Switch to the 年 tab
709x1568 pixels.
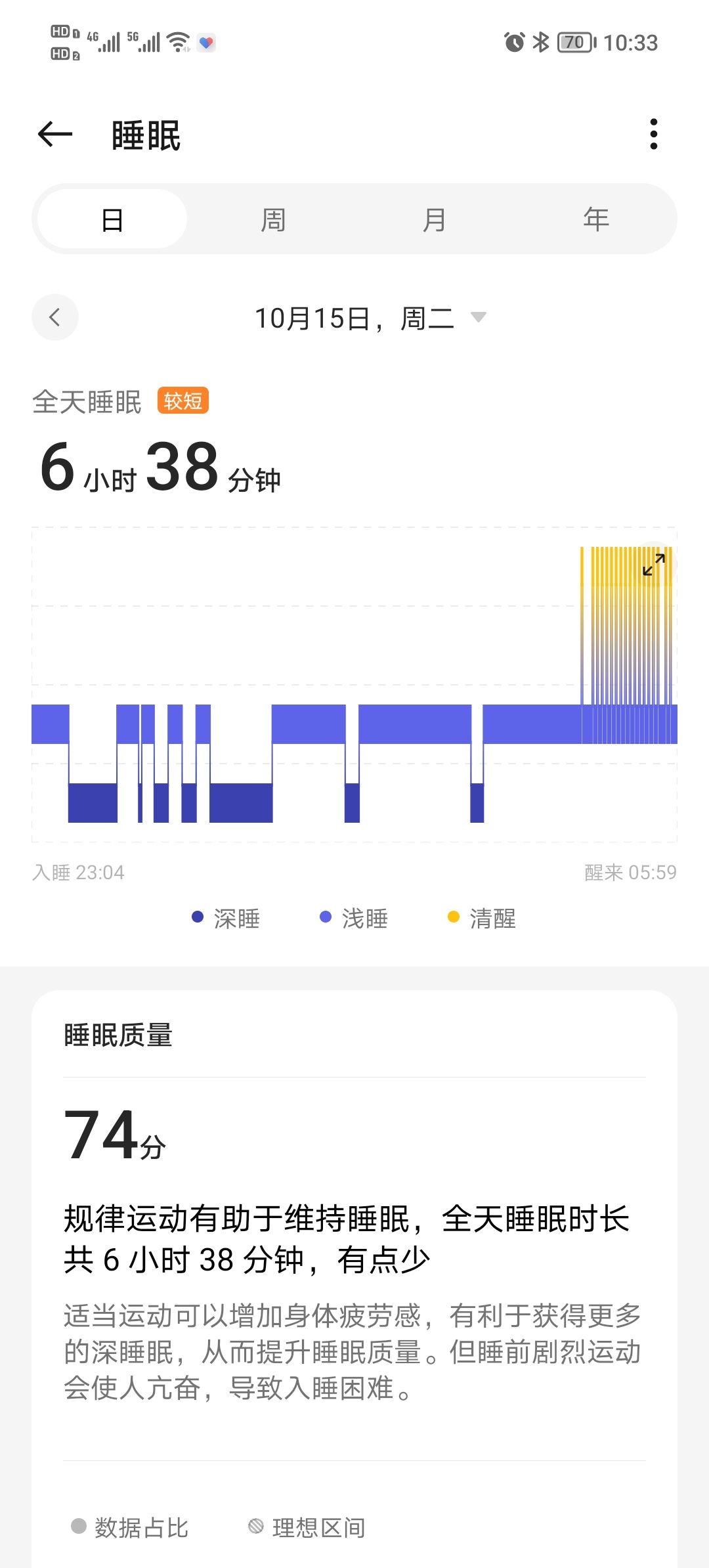click(x=596, y=219)
